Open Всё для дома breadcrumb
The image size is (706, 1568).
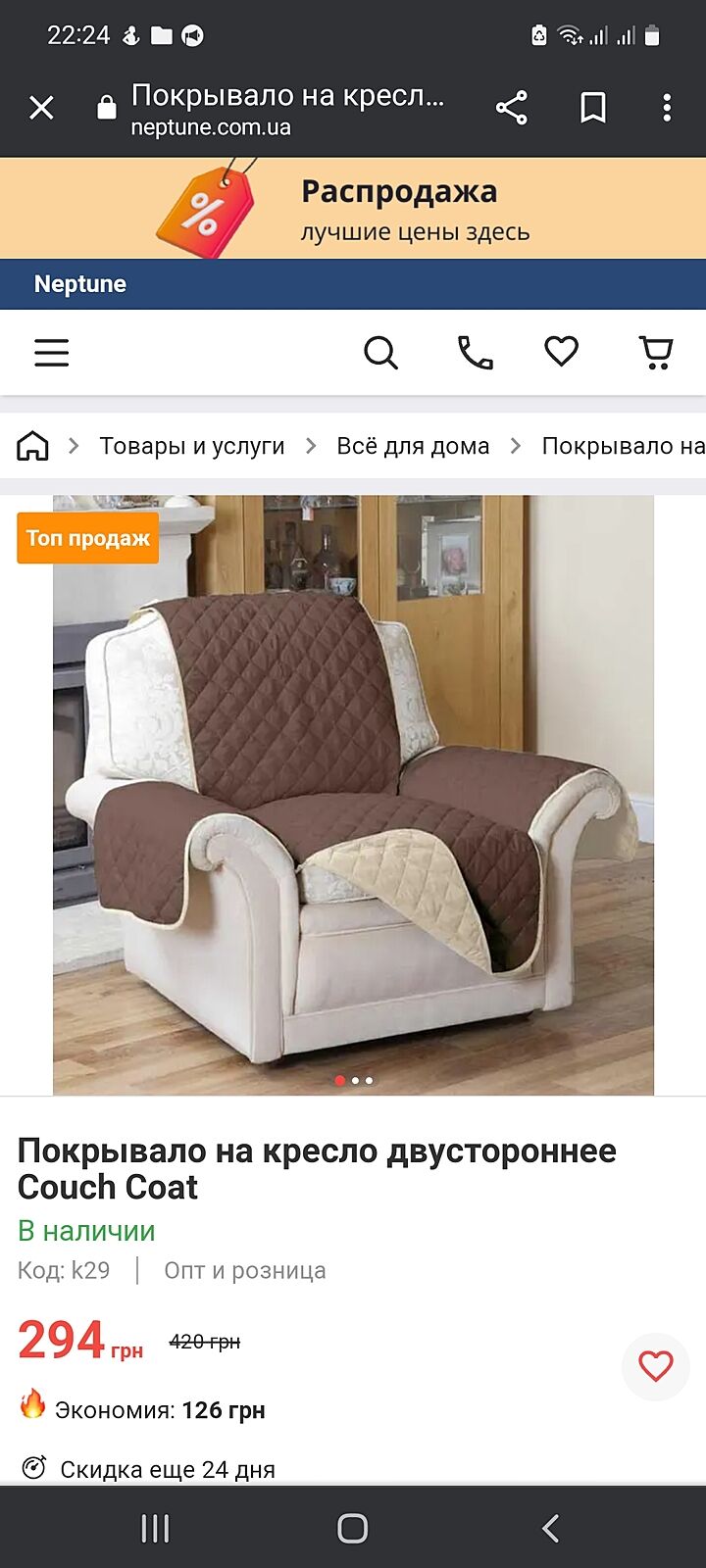tap(413, 446)
